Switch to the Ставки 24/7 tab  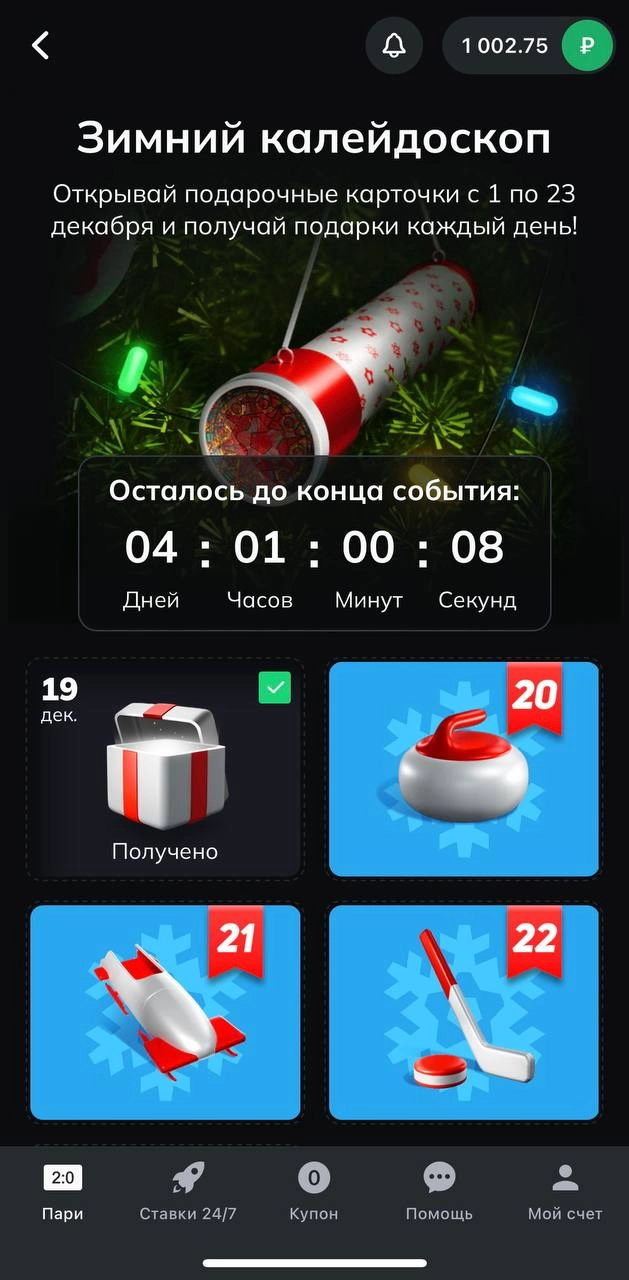(x=188, y=1192)
